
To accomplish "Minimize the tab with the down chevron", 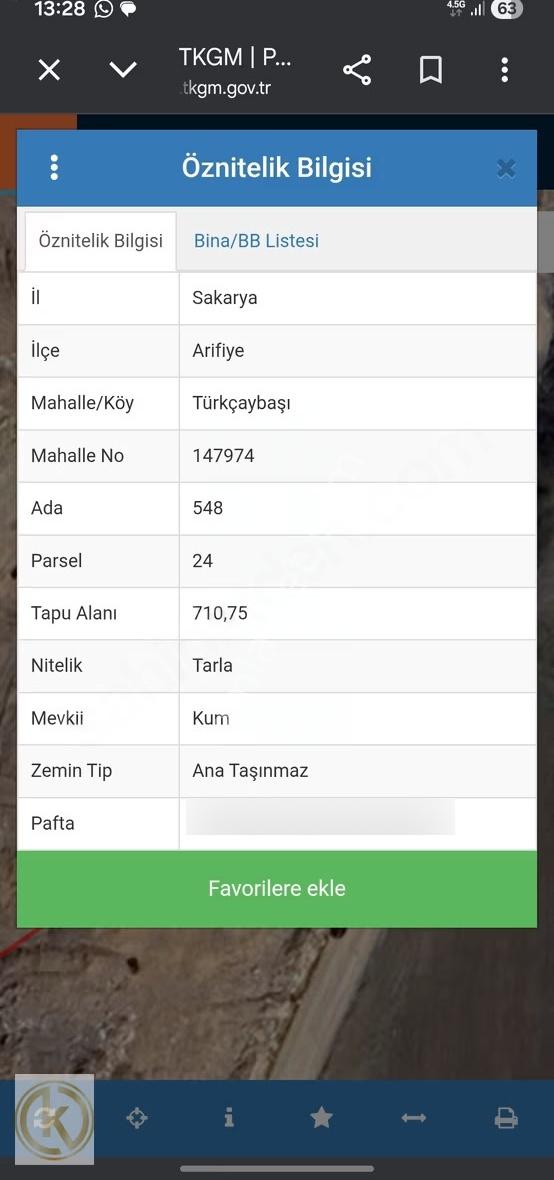I will 123,70.
